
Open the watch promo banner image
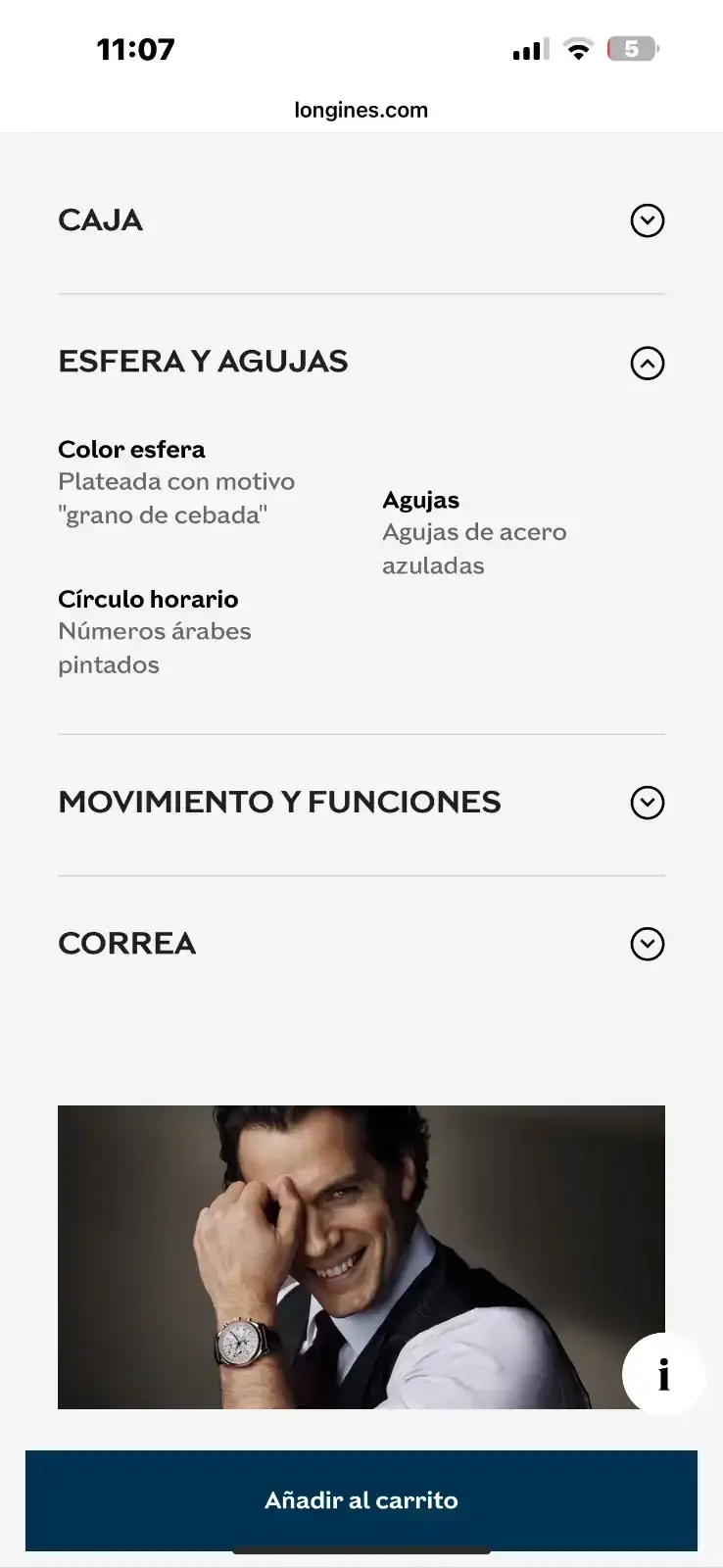click(x=333, y=1256)
